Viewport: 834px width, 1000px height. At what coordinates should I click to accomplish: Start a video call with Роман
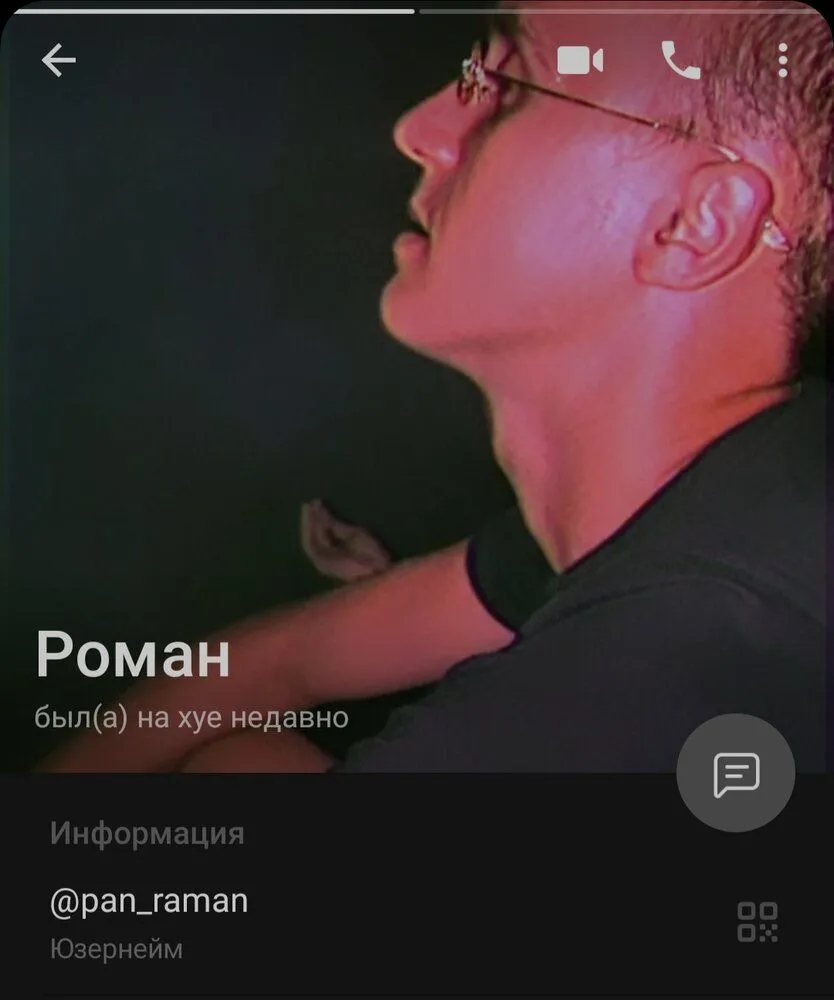(x=580, y=62)
